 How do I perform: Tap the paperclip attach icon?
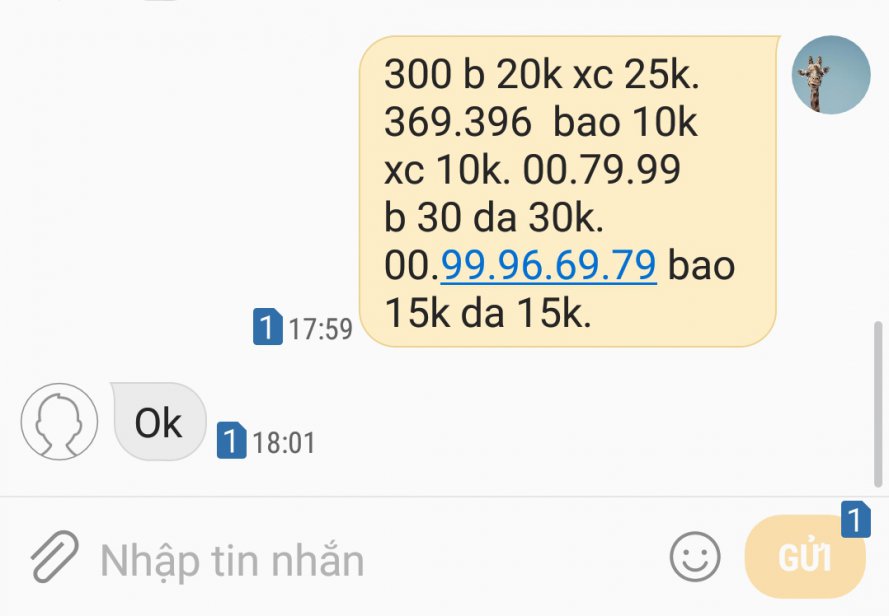(x=53, y=558)
